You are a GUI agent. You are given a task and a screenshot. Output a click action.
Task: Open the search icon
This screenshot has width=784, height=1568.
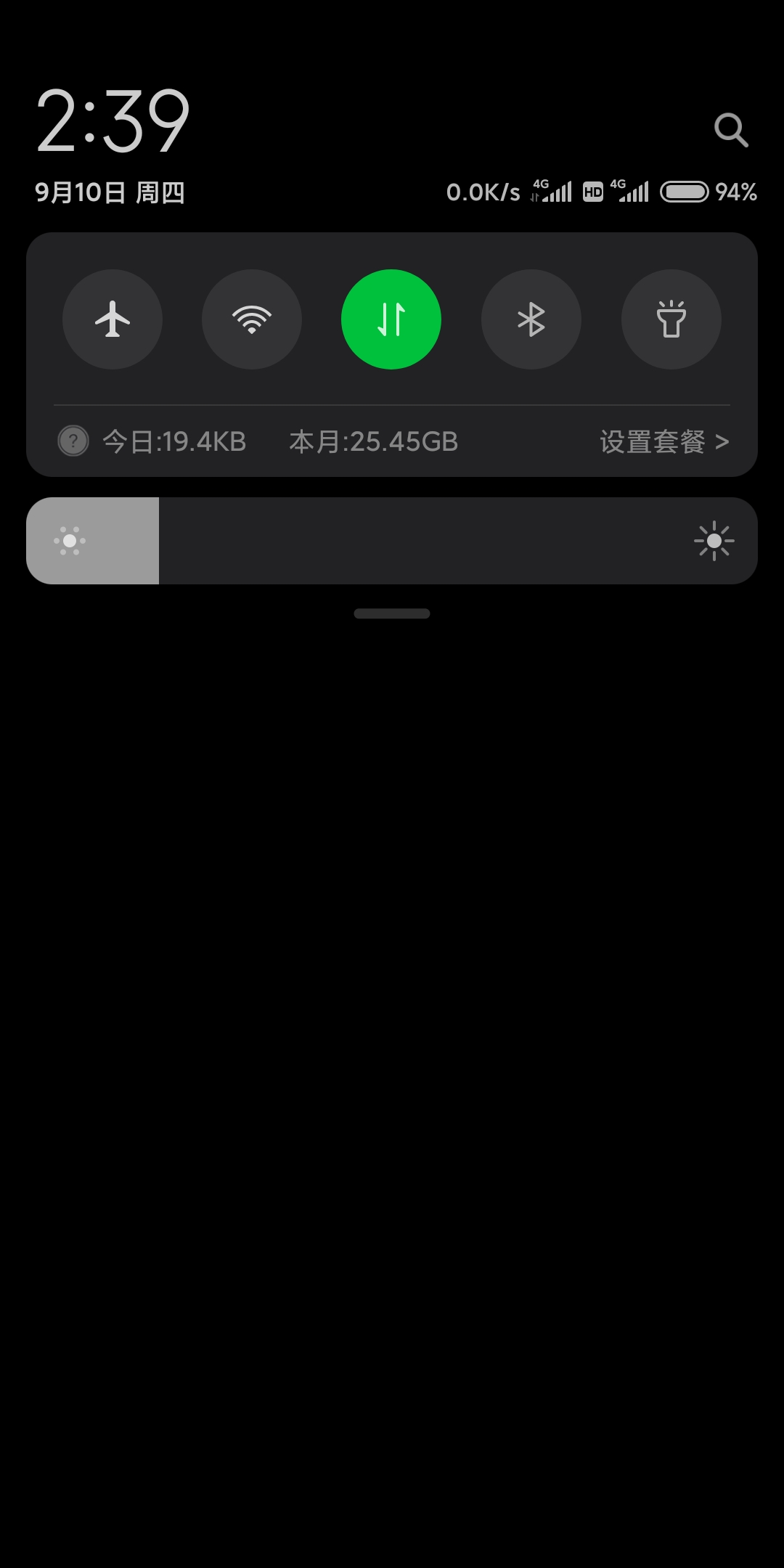coord(731,131)
